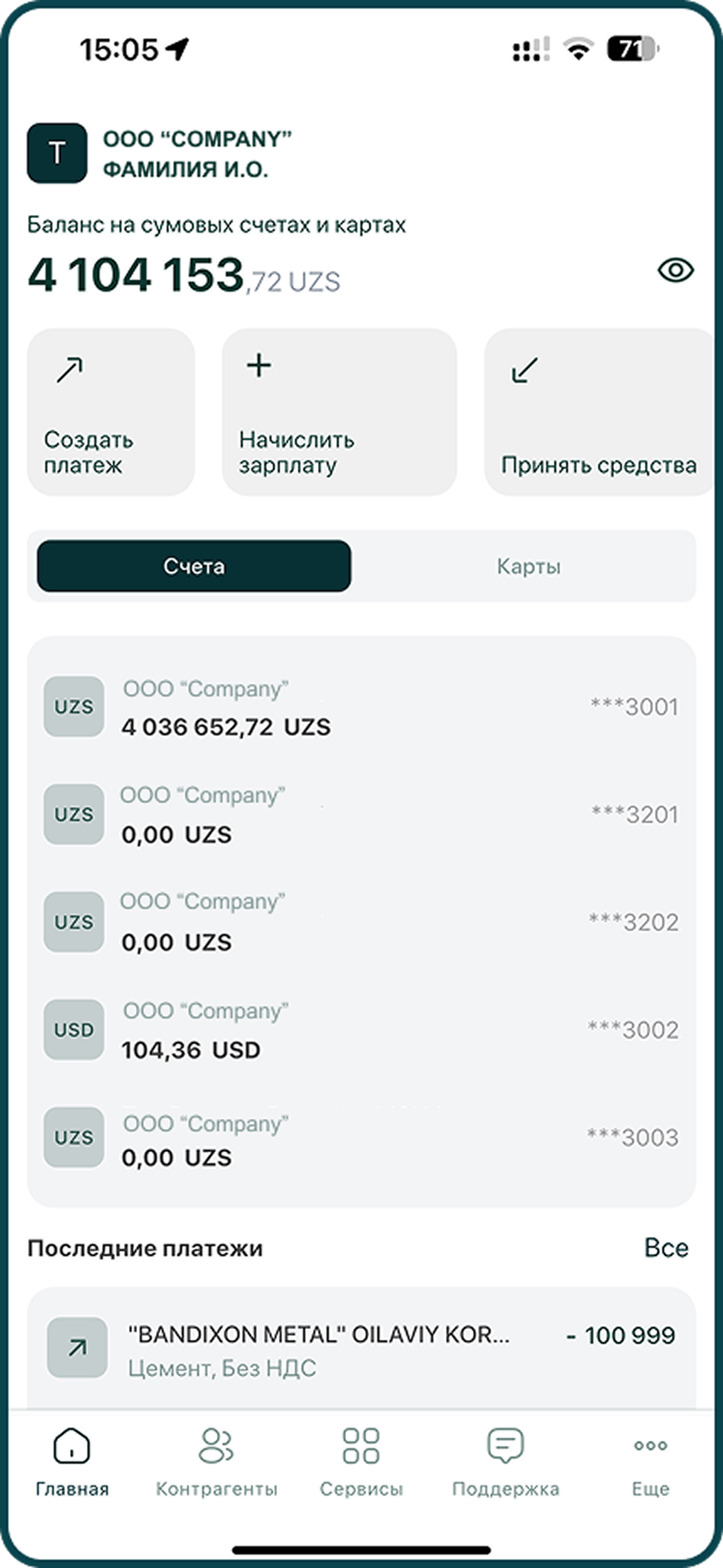
Task: Tap Создать платеж
Action: click(x=111, y=412)
